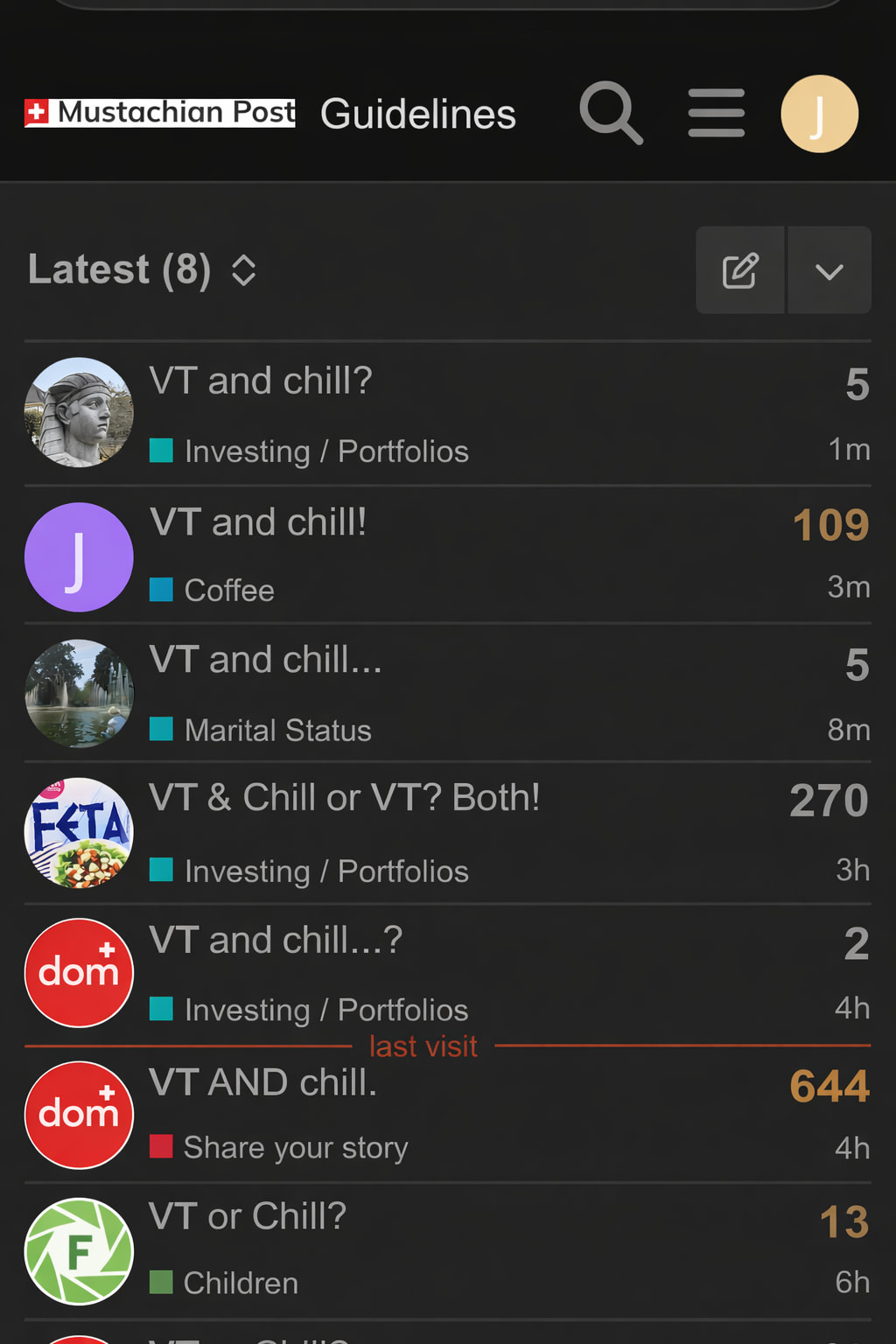Open the topic "VT AND chill."
Viewport: 896px width, 1344px height.
coord(262,1083)
